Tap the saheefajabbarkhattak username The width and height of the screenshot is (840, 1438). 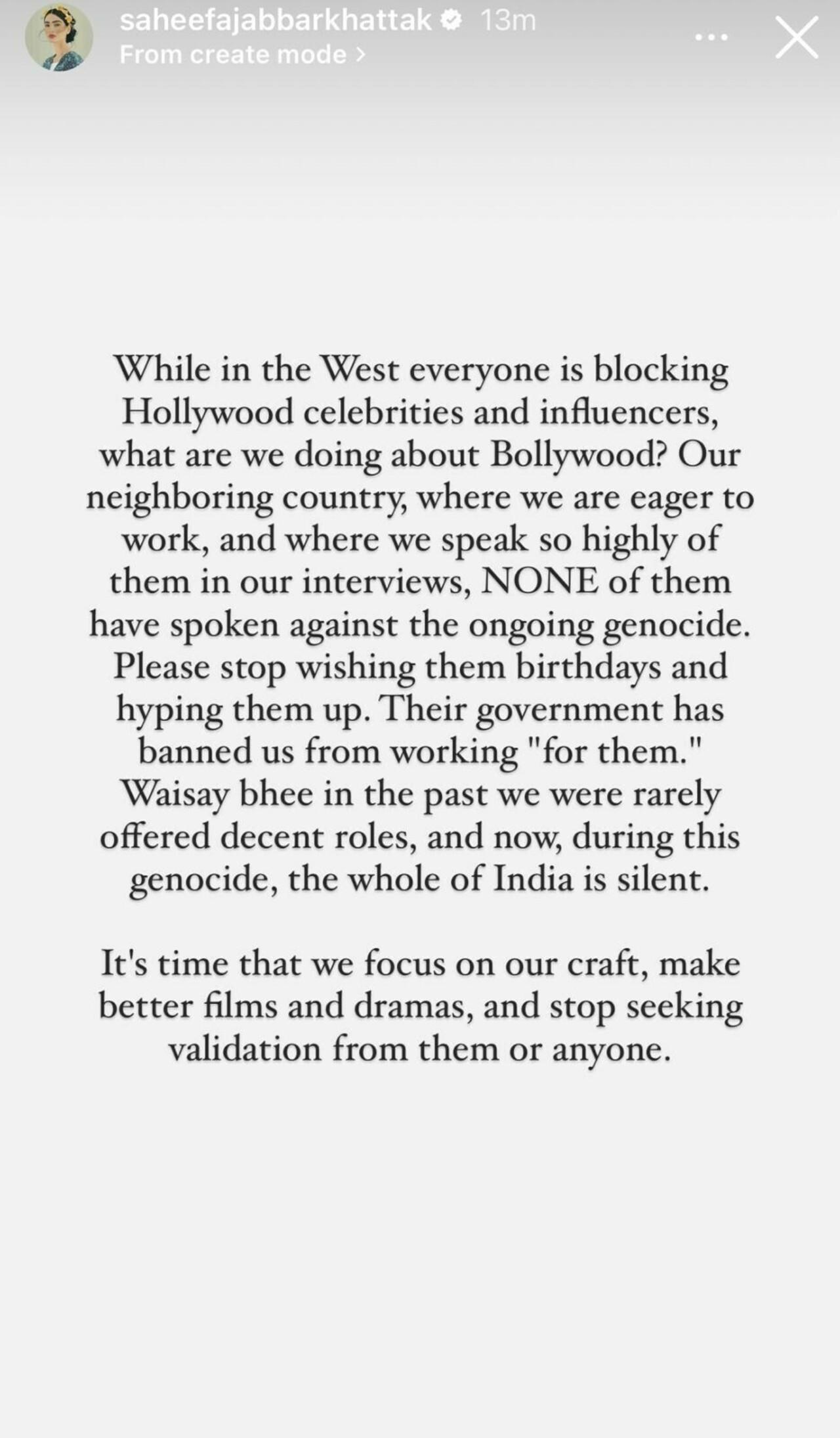point(276,21)
